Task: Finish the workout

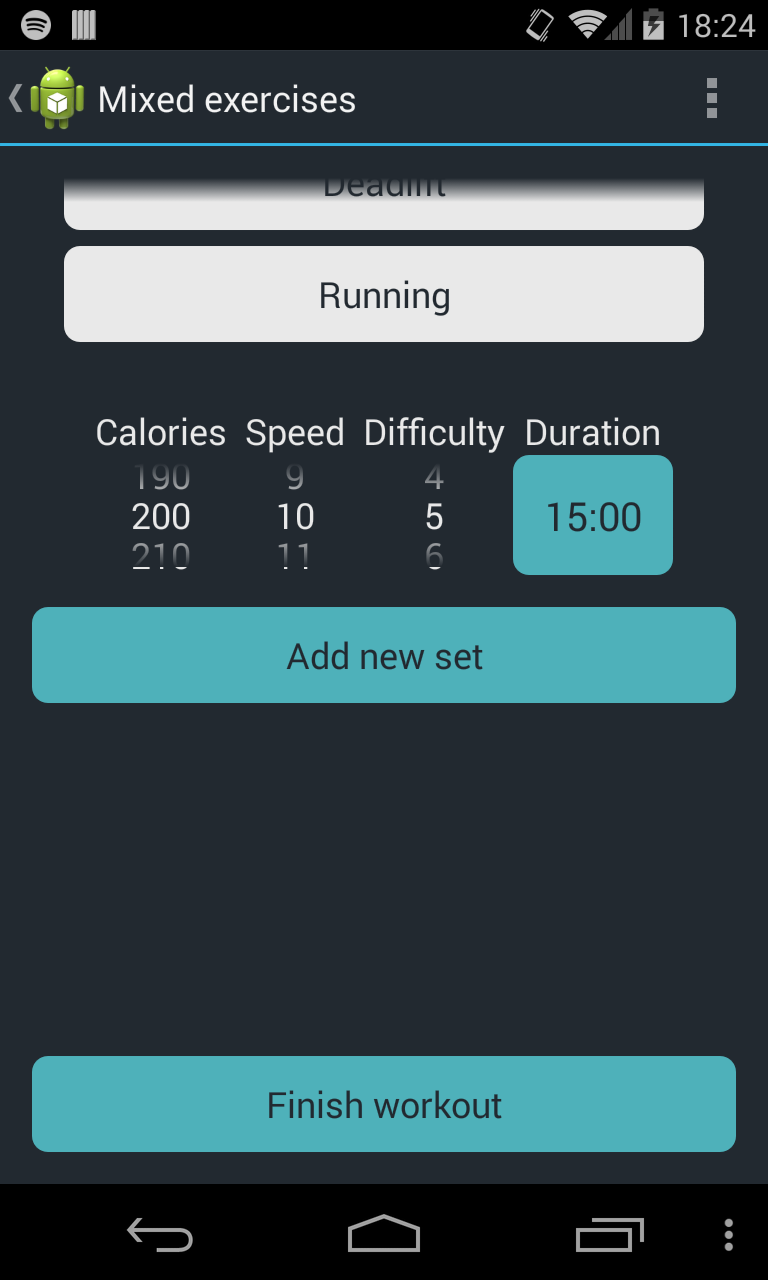Action: click(384, 1105)
